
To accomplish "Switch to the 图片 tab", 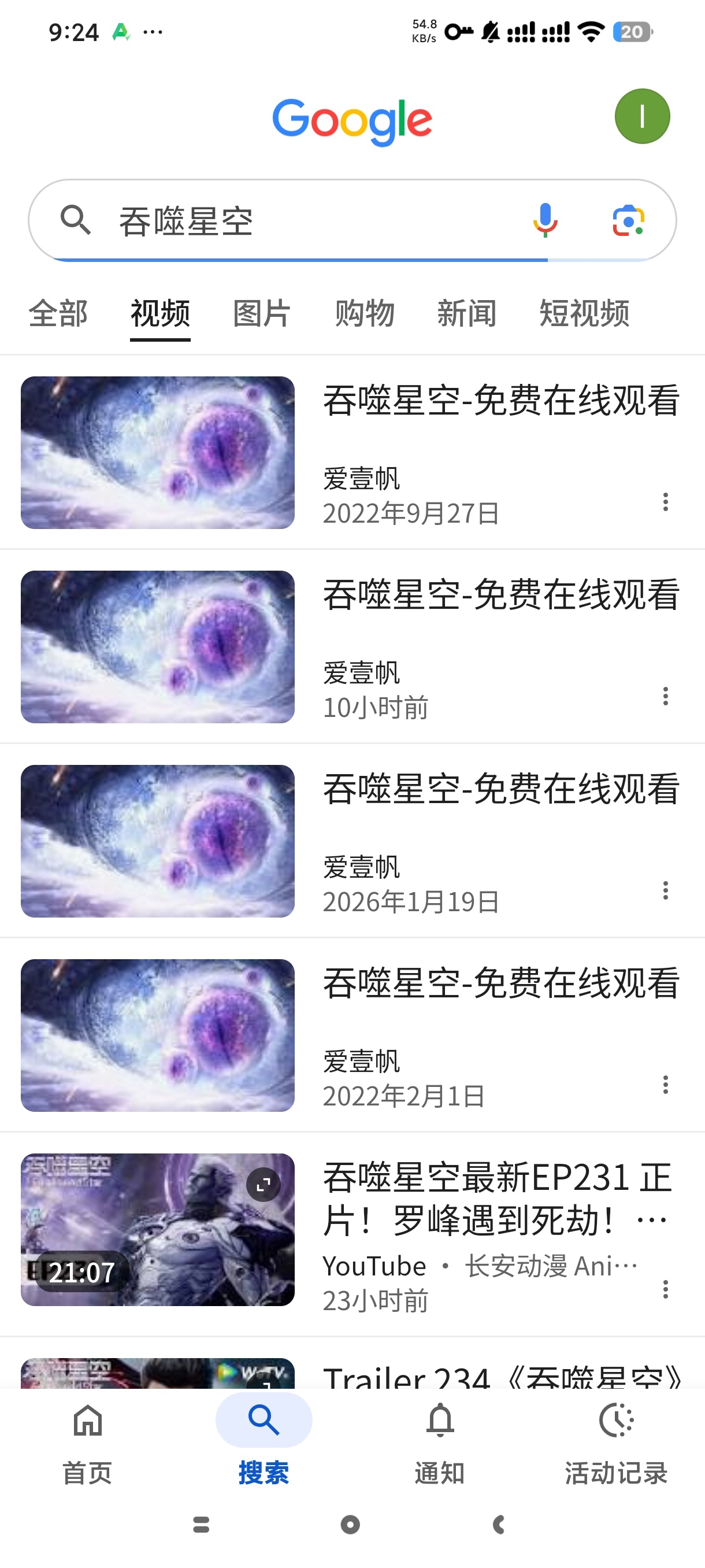I will (x=262, y=314).
